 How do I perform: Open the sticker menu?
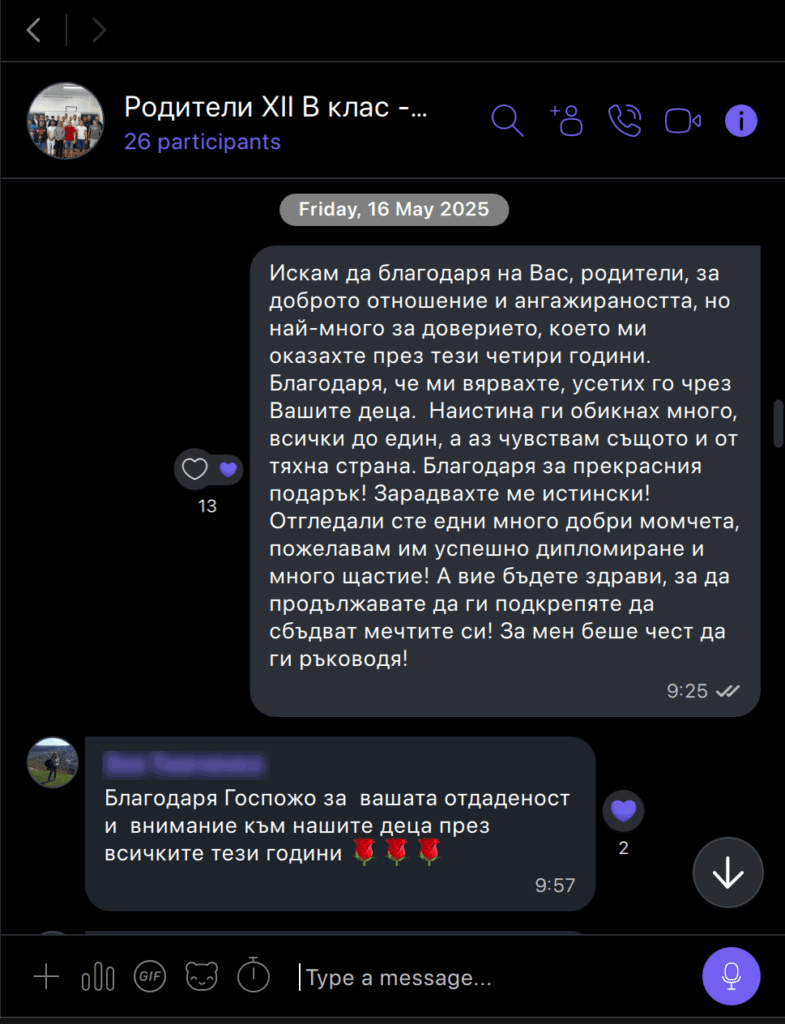[x=202, y=976]
